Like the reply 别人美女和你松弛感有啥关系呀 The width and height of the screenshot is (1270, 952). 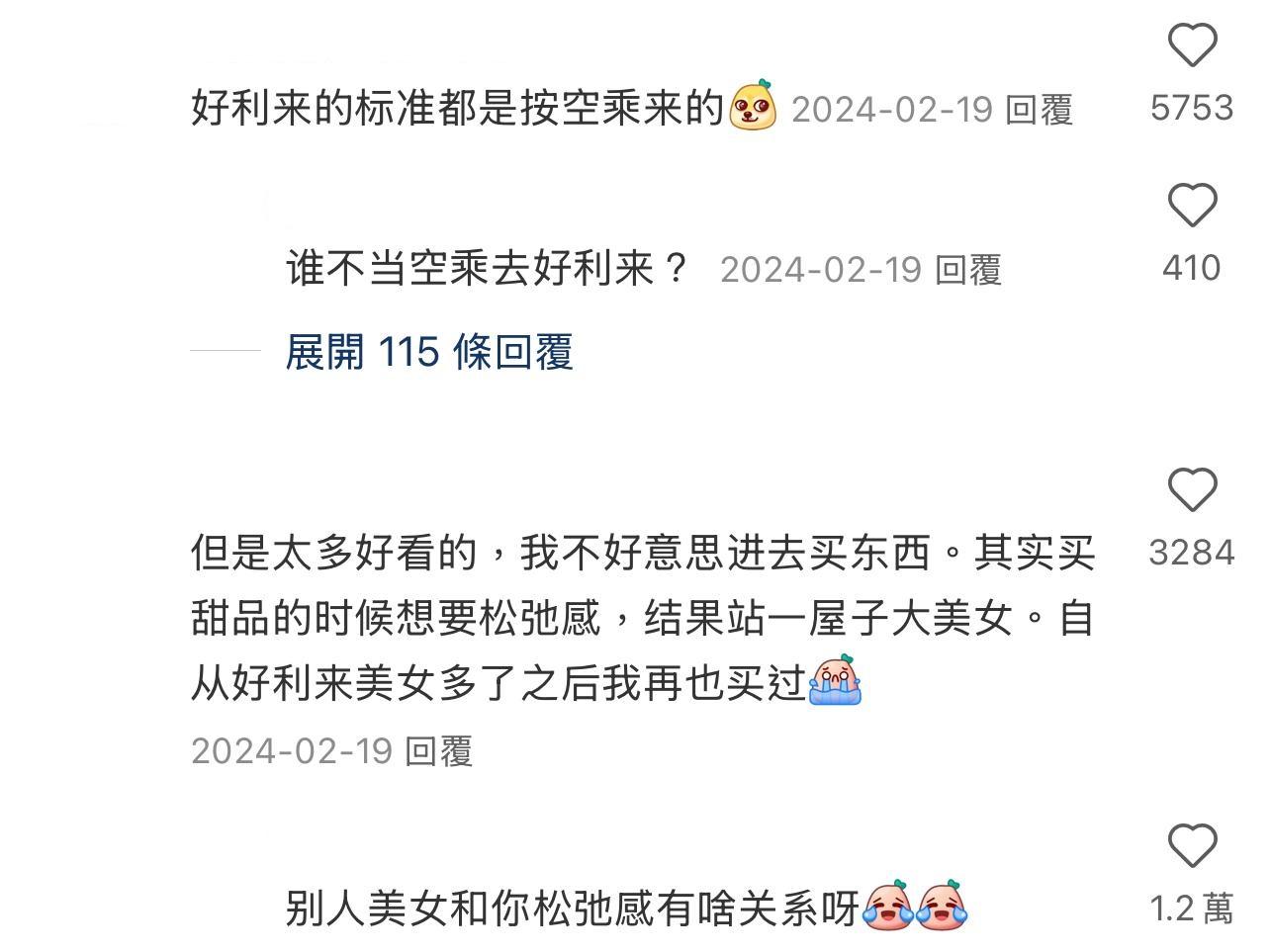[1192, 846]
